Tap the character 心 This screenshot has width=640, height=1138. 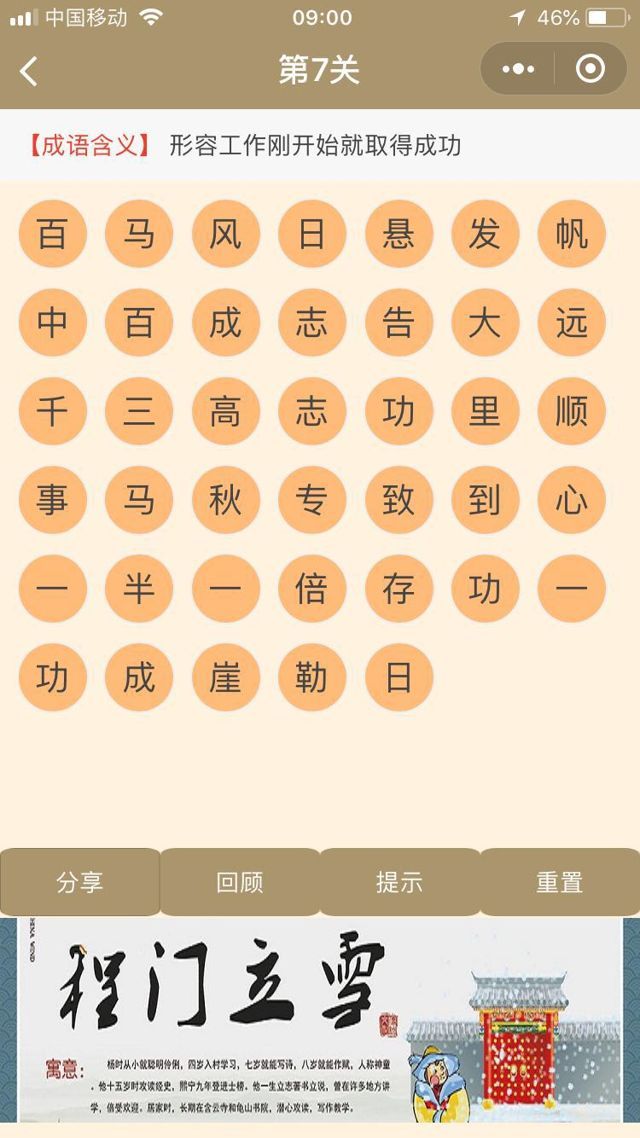click(x=571, y=500)
